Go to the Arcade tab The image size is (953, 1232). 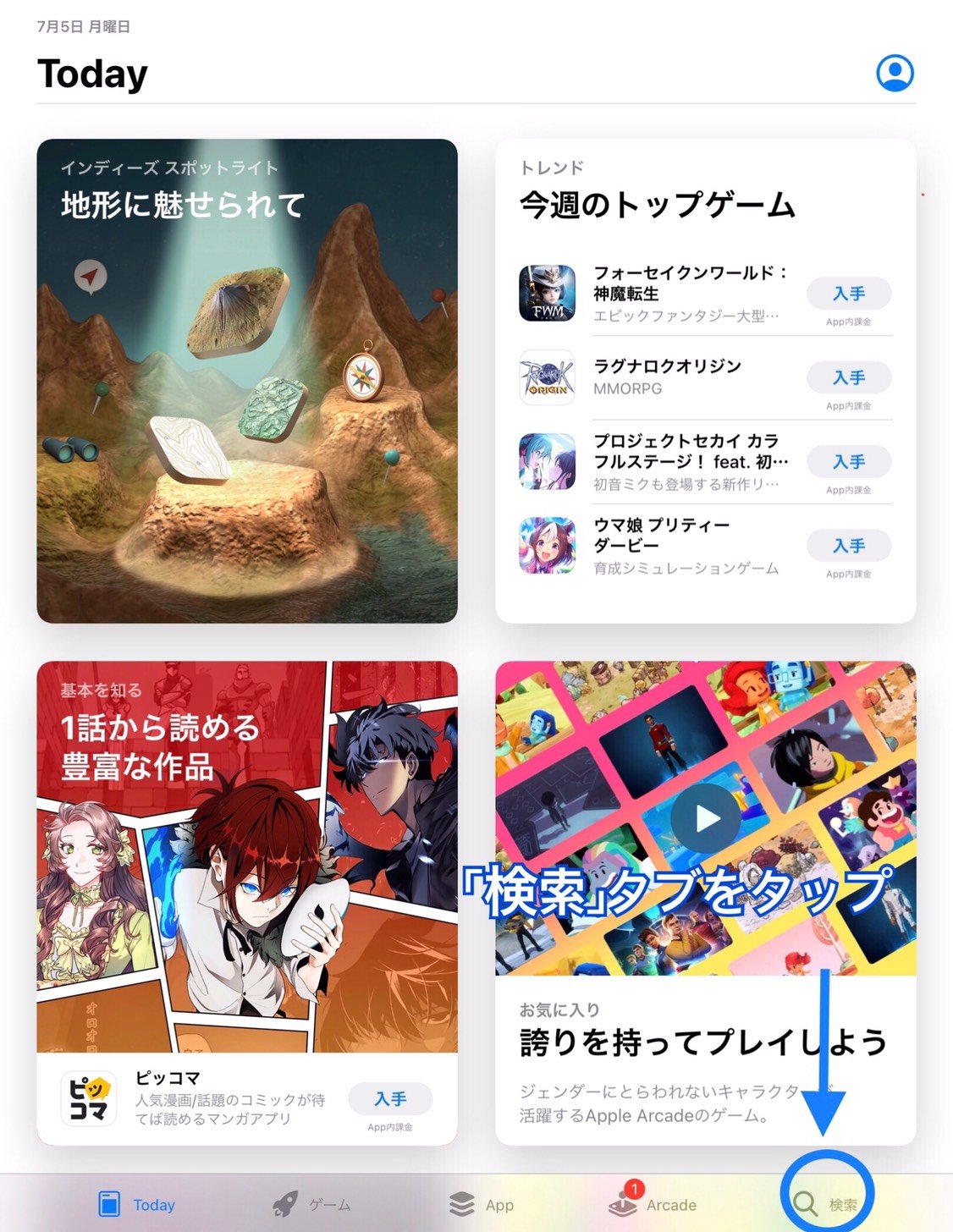(653, 1204)
